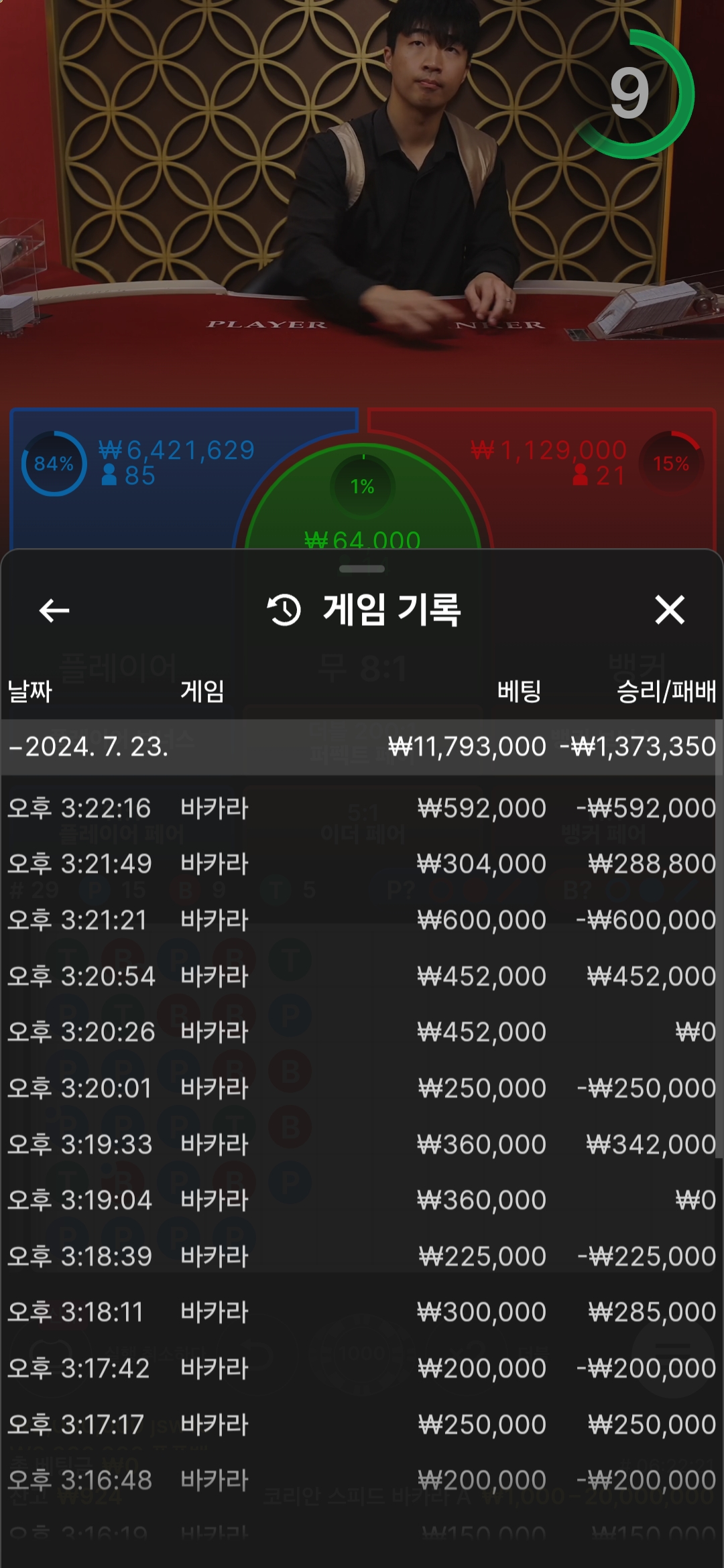Open the 3:22:16 baccarat round record
Screen dimensions: 724x1568
pyautogui.click(x=362, y=808)
